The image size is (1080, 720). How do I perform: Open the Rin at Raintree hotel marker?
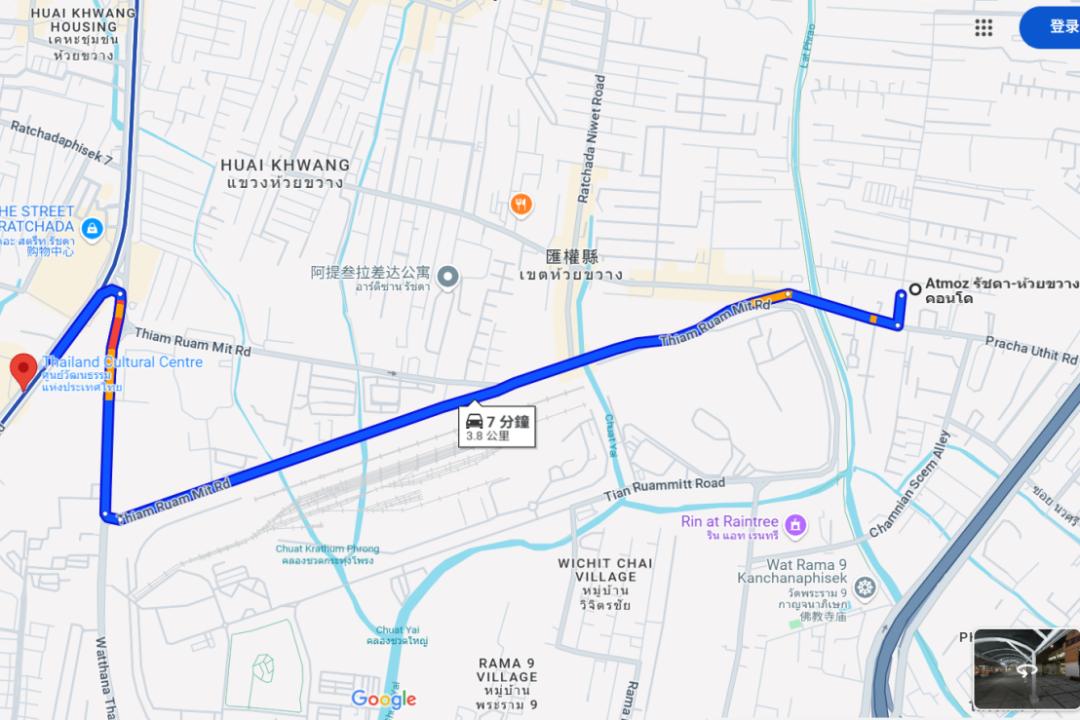(x=795, y=523)
